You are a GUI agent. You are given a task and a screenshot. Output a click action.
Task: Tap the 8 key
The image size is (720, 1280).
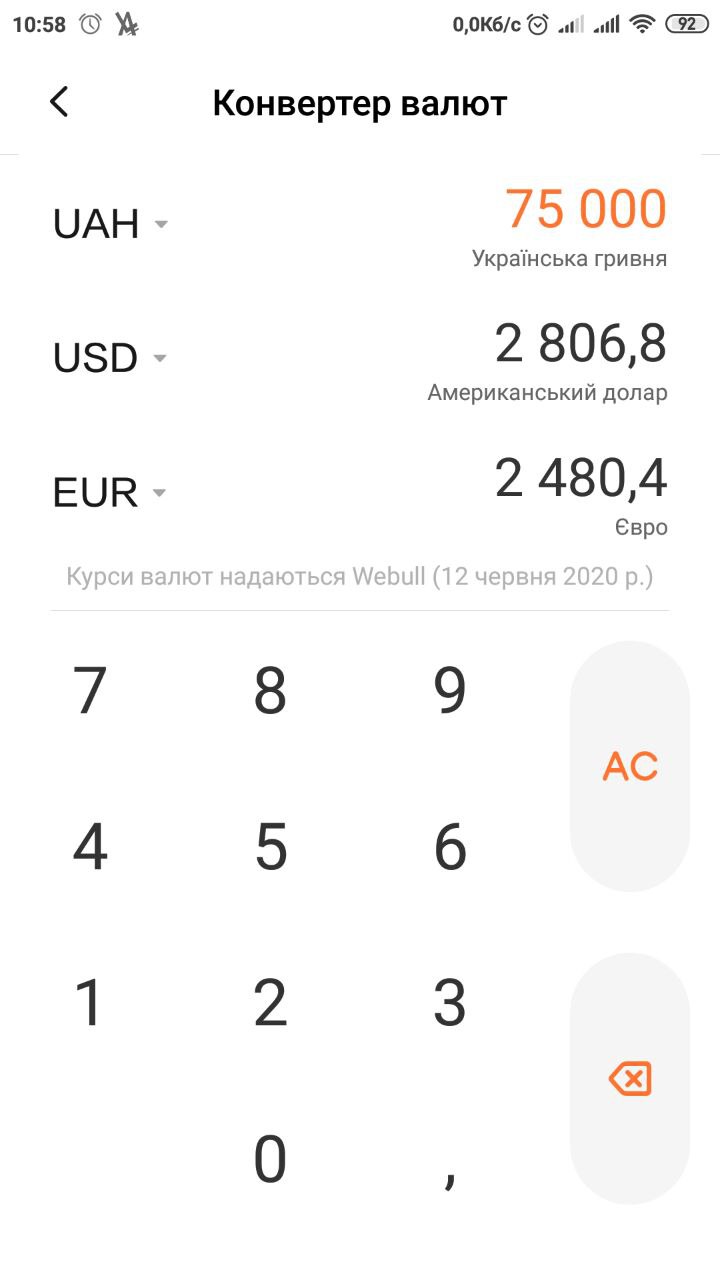pyautogui.click(x=270, y=690)
